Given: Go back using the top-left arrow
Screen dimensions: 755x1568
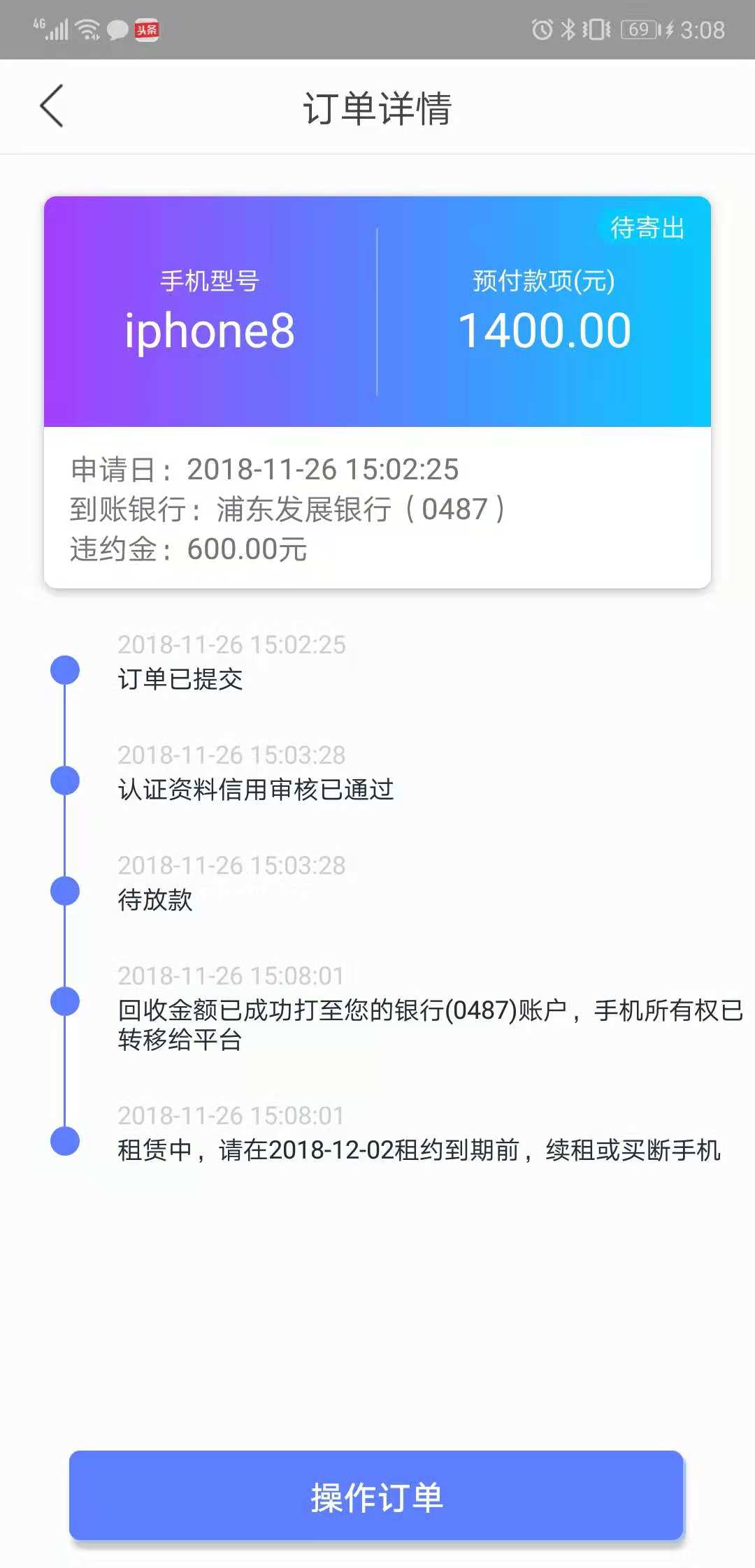Looking at the screenshot, I should pos(52,106).
